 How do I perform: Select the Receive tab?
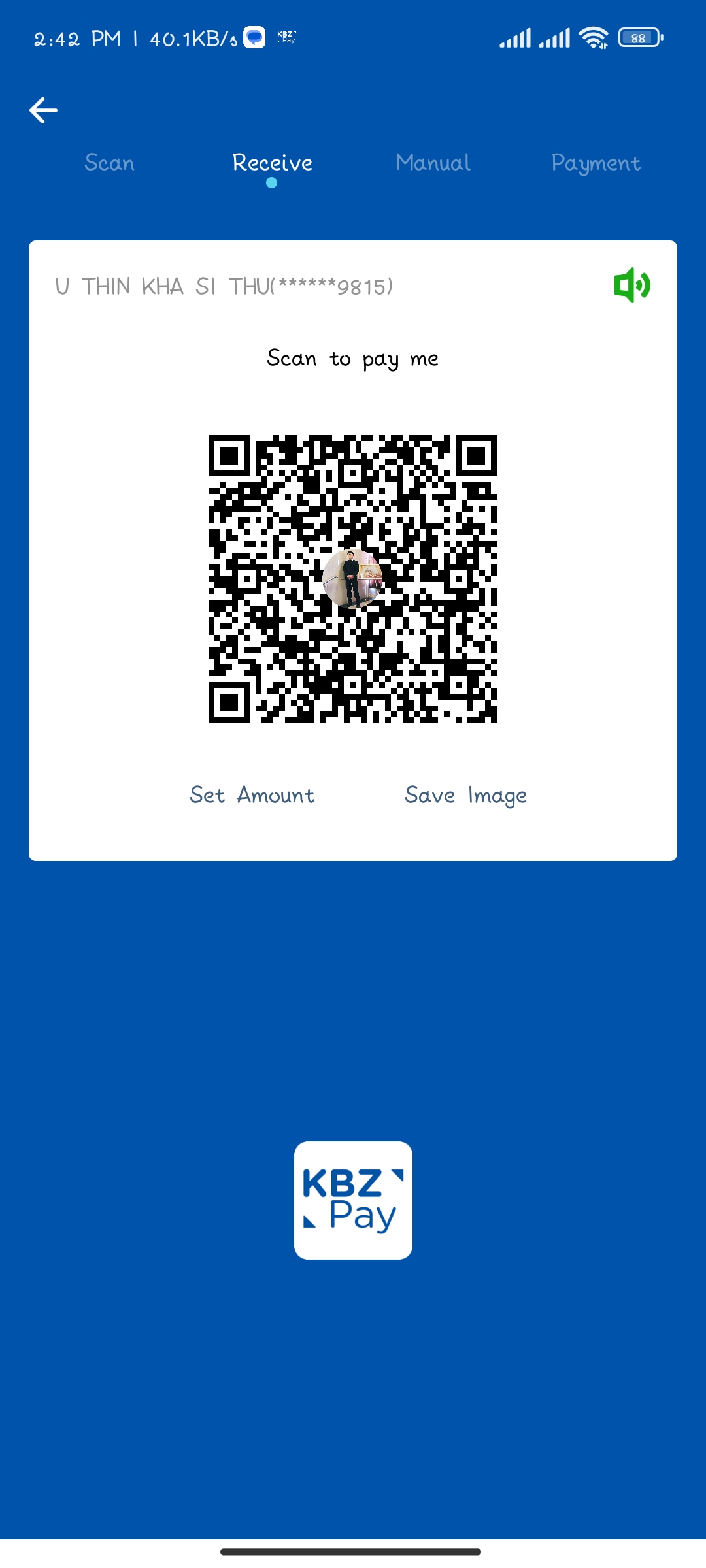(x=272, y=163)
